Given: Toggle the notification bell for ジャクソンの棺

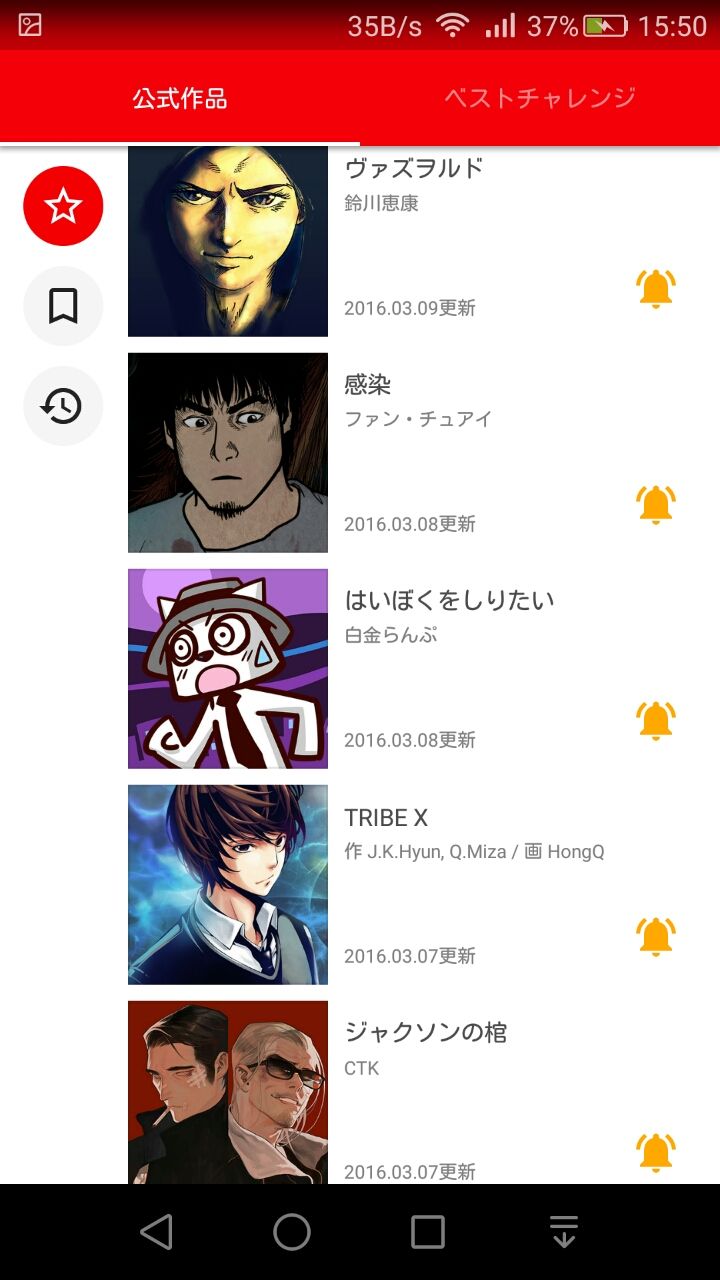Looking at the screenshot, I should pyautogui.click(x=656, y=1153).
